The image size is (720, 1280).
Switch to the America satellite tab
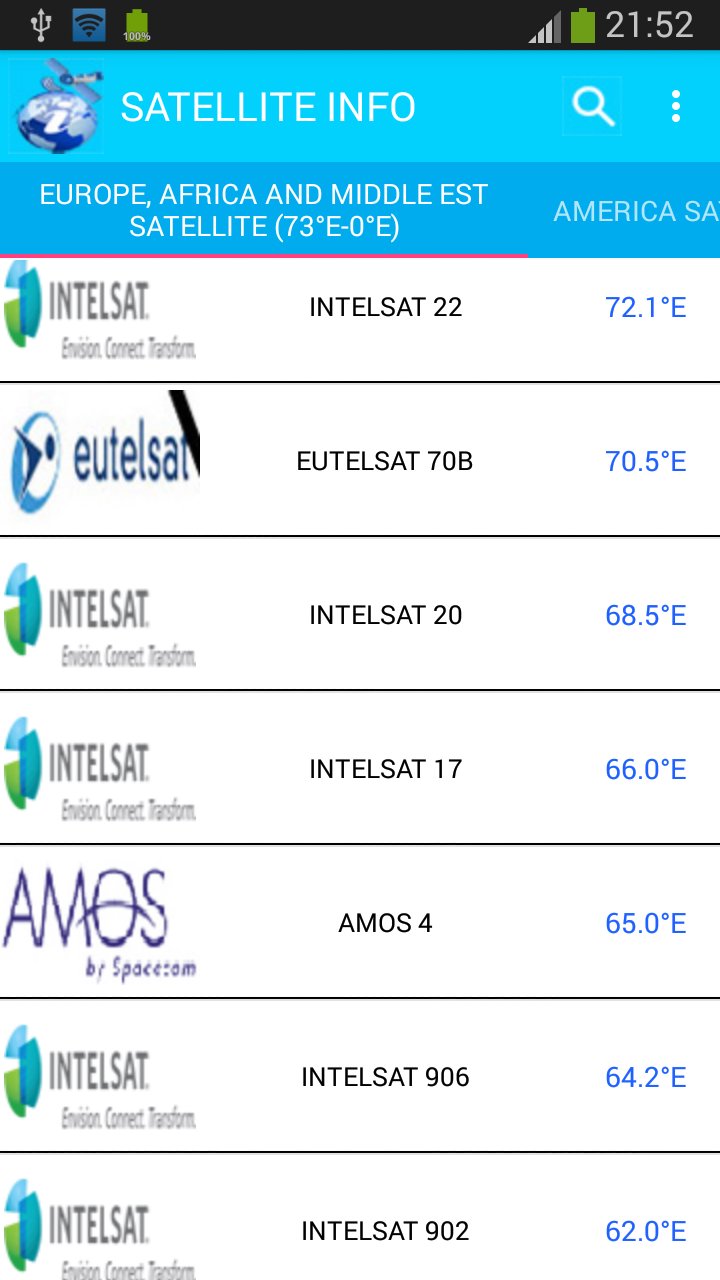636,211
